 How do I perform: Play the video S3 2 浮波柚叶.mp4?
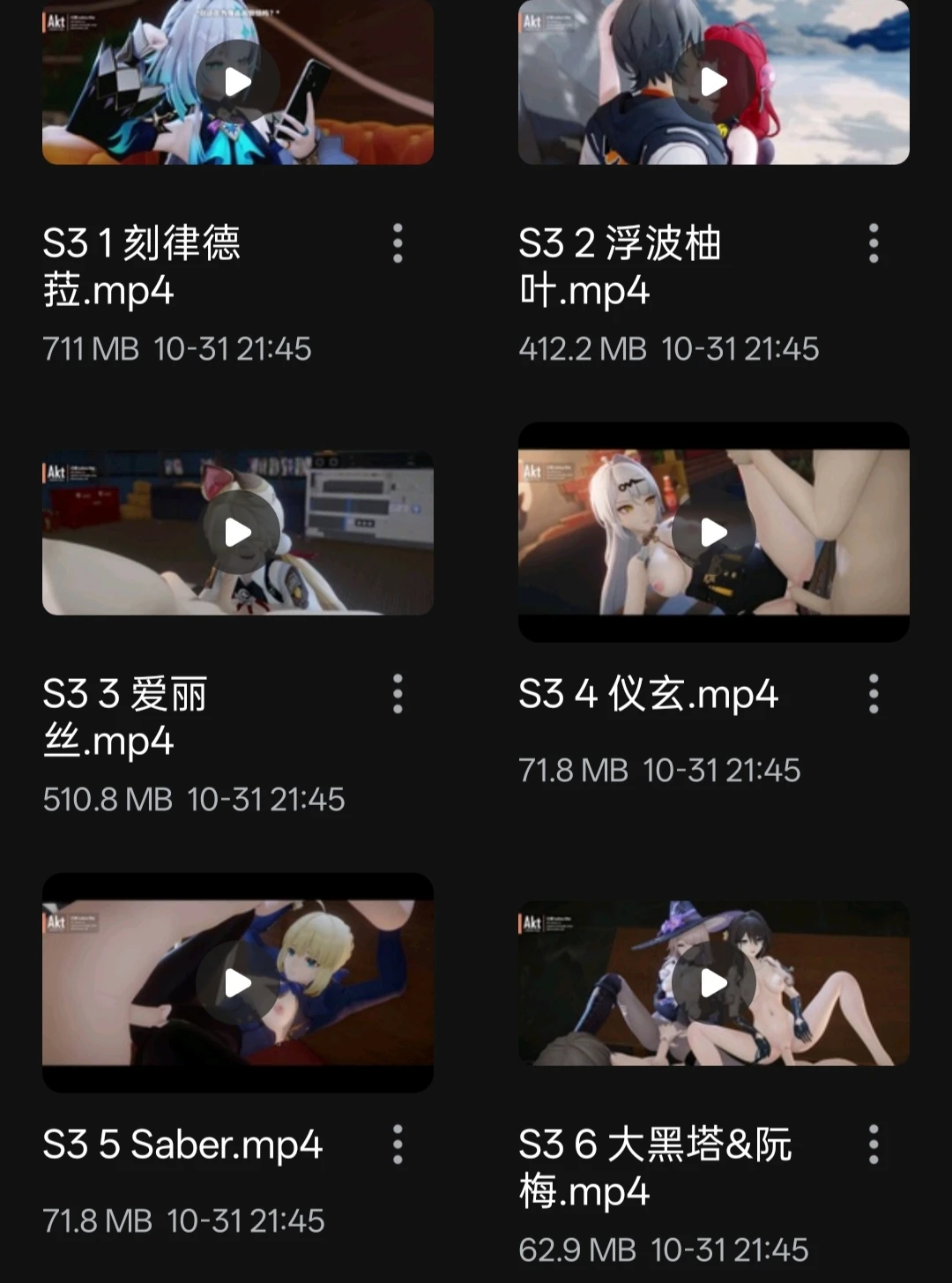[713, 82]
